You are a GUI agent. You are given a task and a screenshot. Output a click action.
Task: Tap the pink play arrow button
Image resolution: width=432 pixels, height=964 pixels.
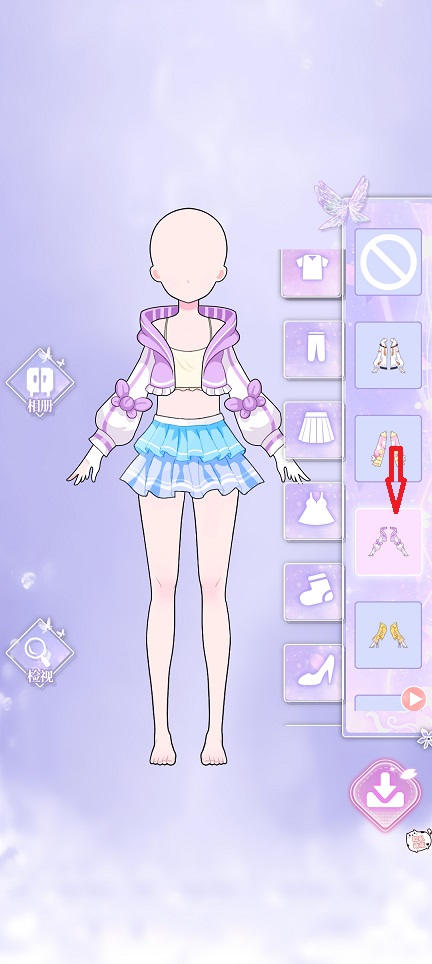pyautogui.click(x=414, y=699)
